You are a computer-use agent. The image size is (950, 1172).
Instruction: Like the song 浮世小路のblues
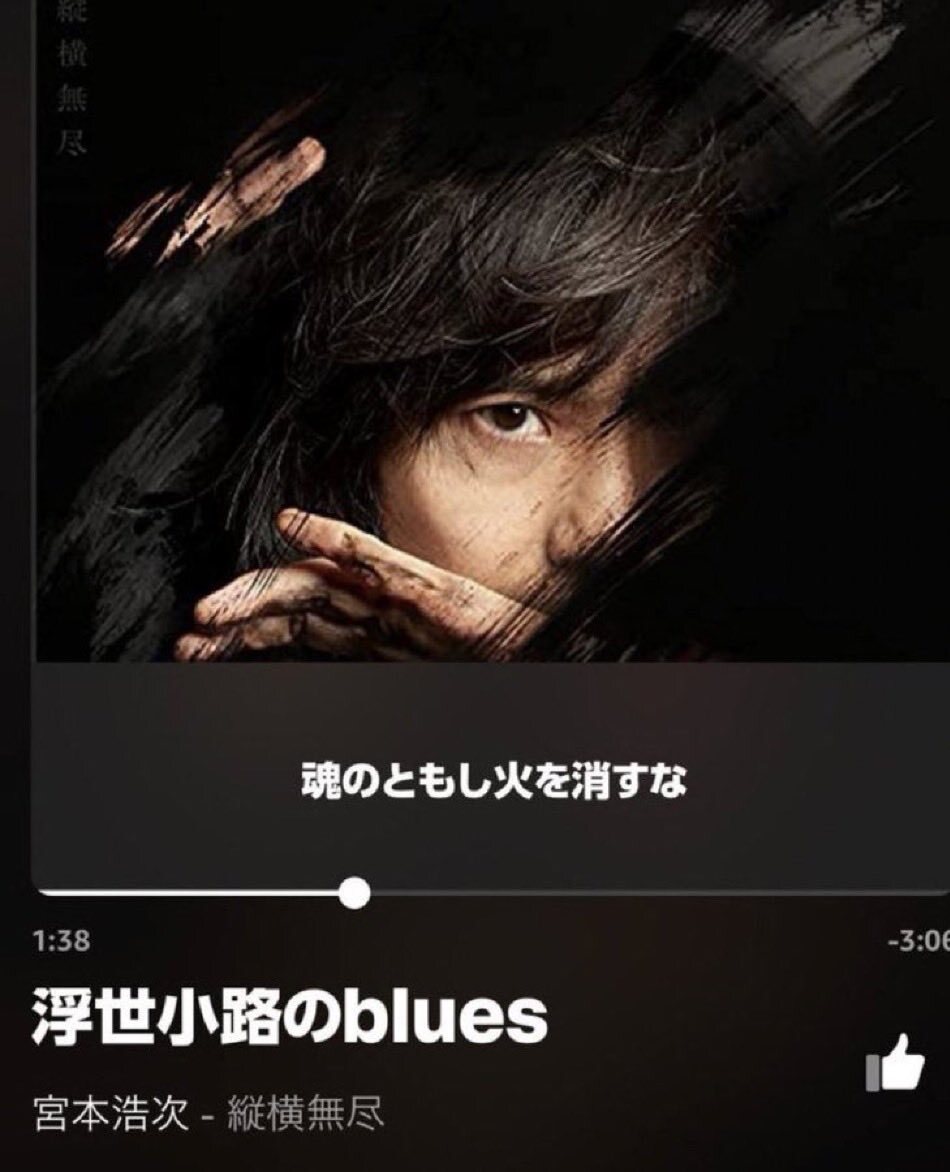(x=896, y=1064)
